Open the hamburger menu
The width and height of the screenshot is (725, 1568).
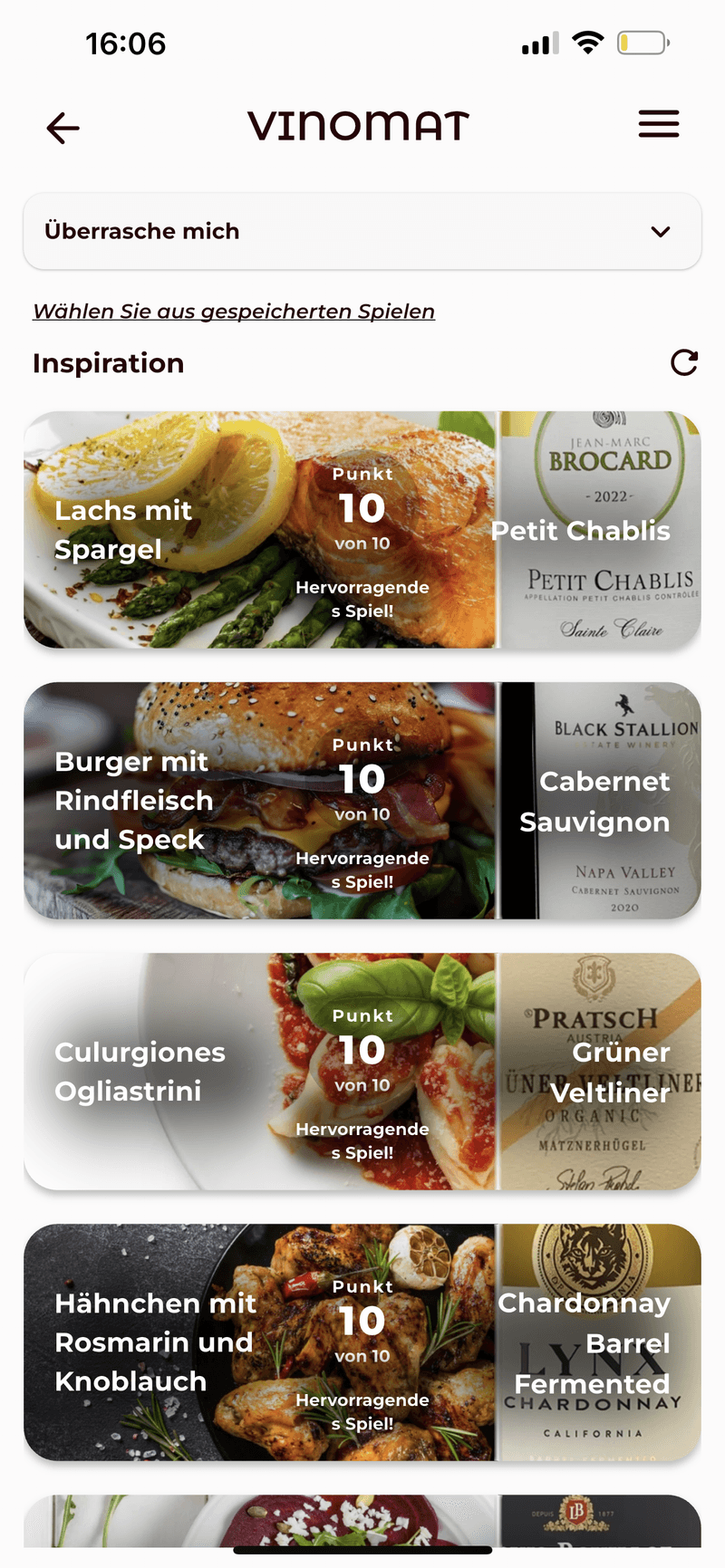(659, 124)
